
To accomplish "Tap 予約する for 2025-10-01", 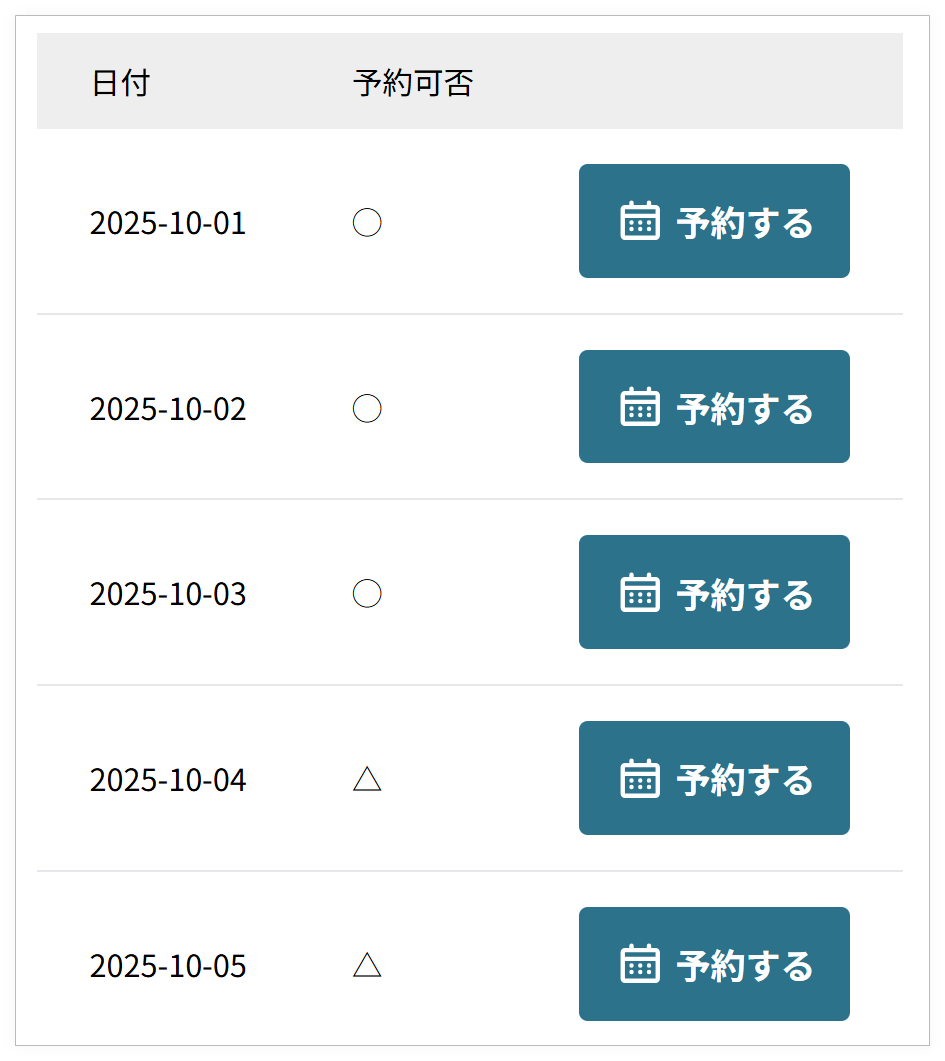I will pyautogui.click(x=714, y=221).
